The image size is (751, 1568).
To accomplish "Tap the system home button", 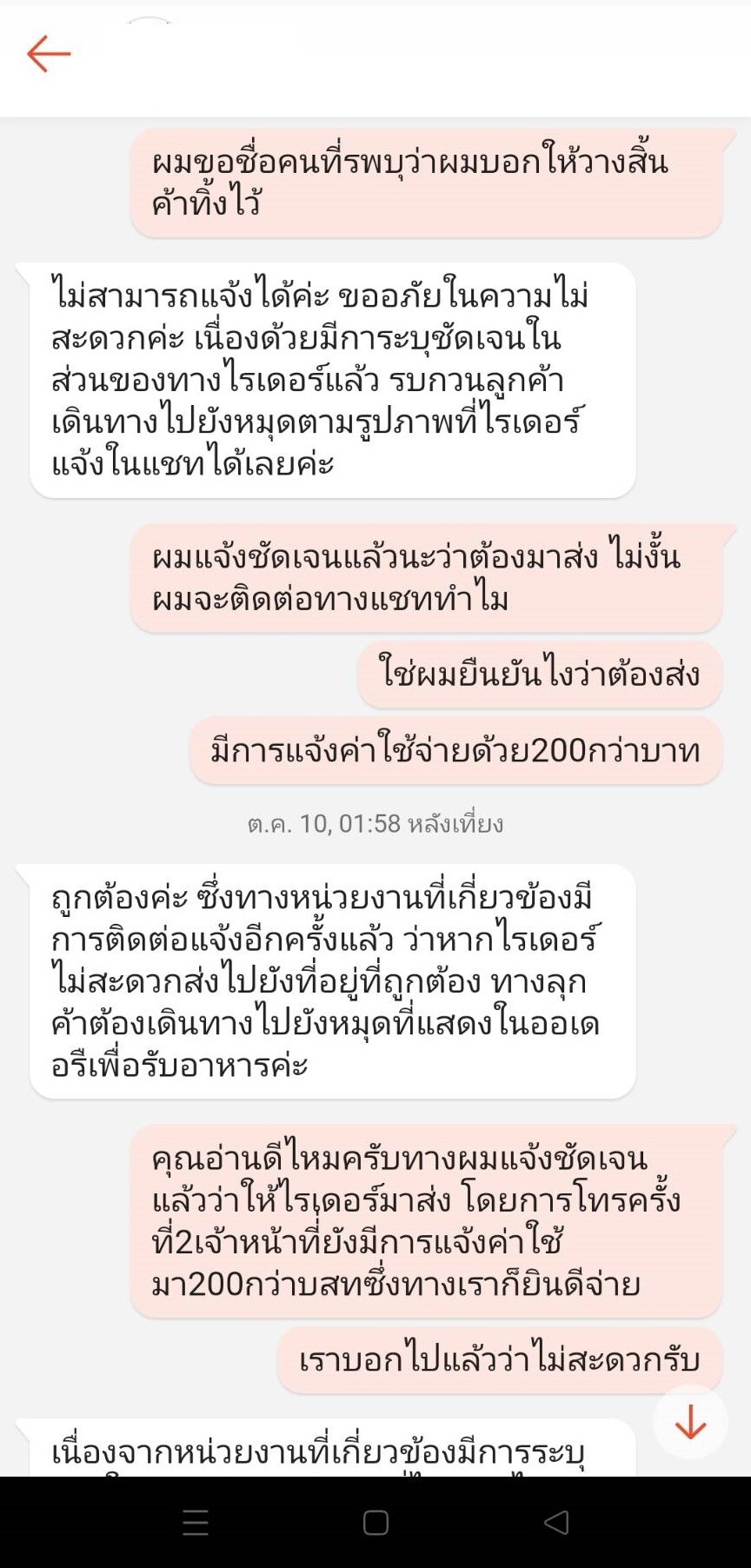I will point(375,1522).
